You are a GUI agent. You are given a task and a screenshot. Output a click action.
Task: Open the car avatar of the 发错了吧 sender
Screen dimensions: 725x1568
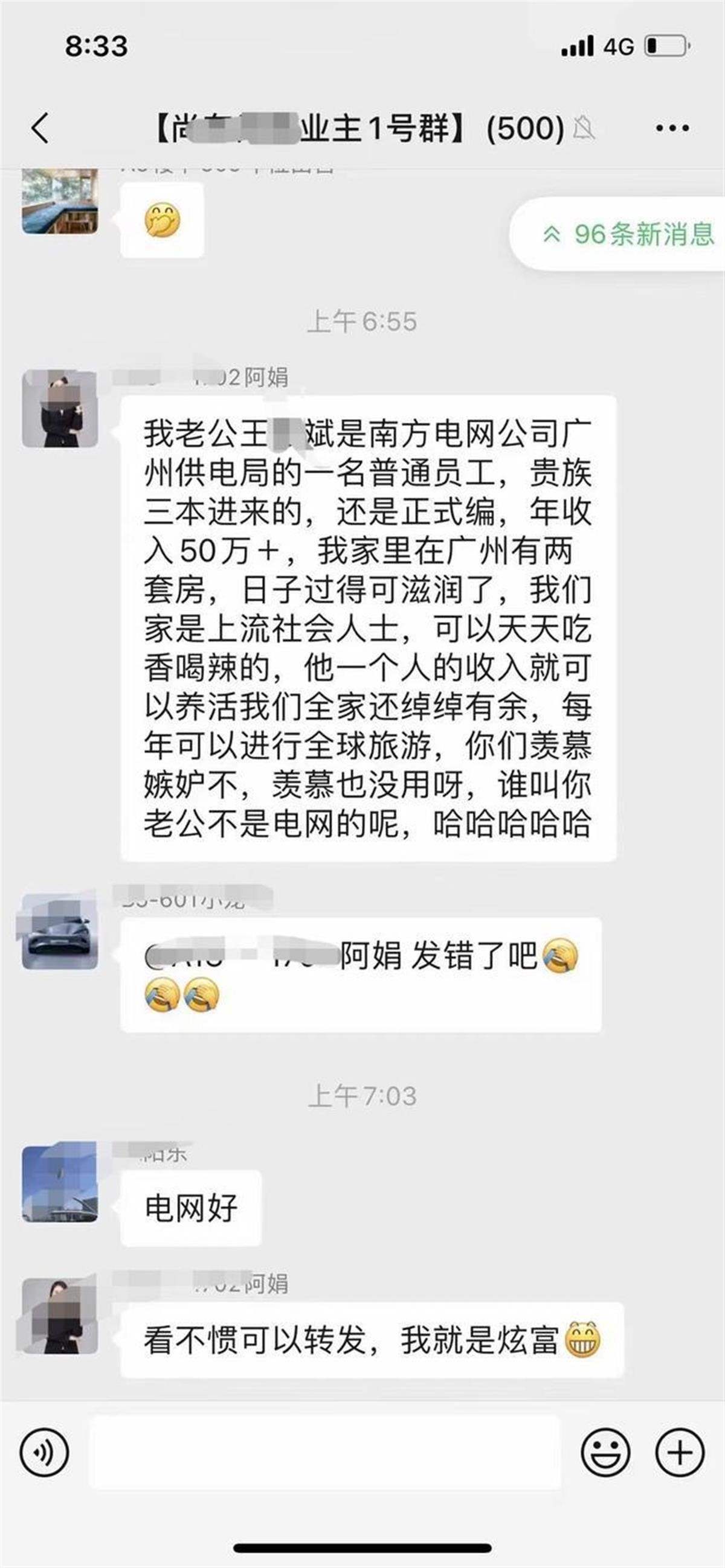tap(60, 932)
